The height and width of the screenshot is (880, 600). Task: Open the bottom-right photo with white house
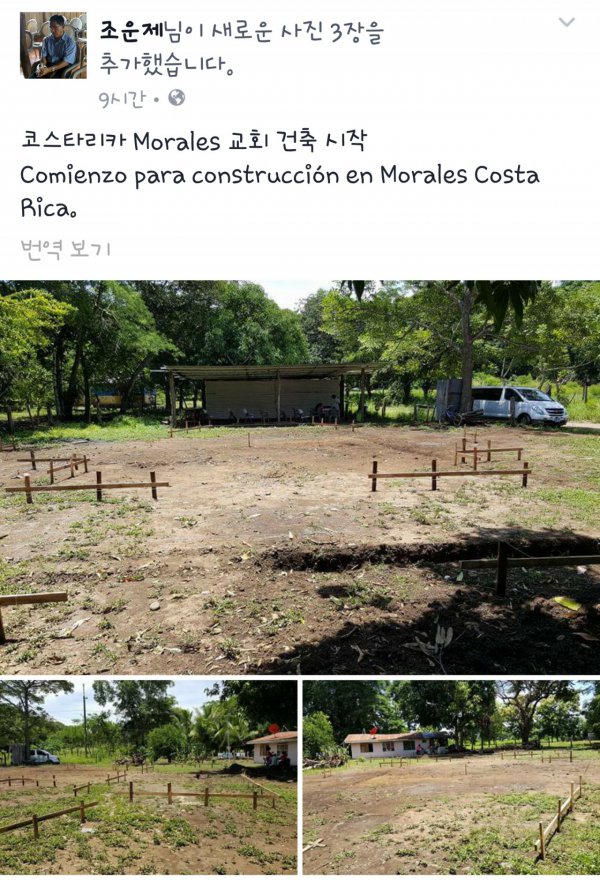click(x=451, y=777)
